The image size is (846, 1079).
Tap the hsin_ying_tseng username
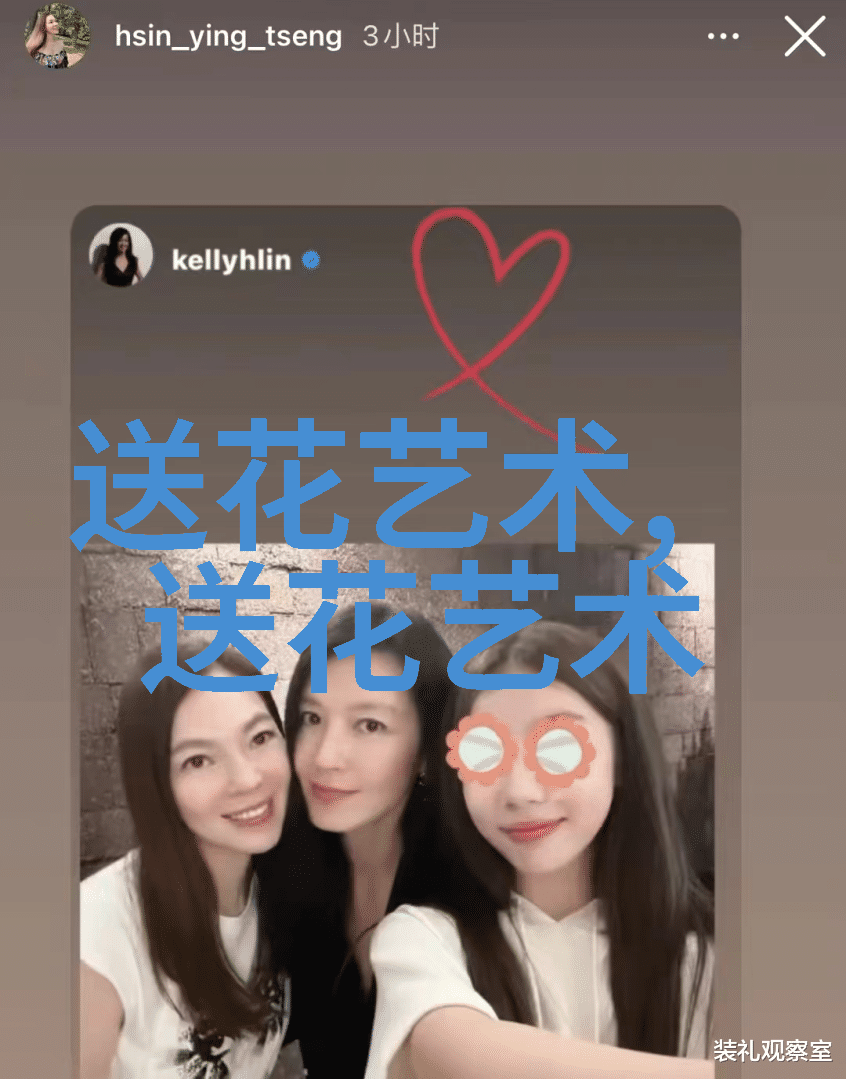(x=228, y=37)
